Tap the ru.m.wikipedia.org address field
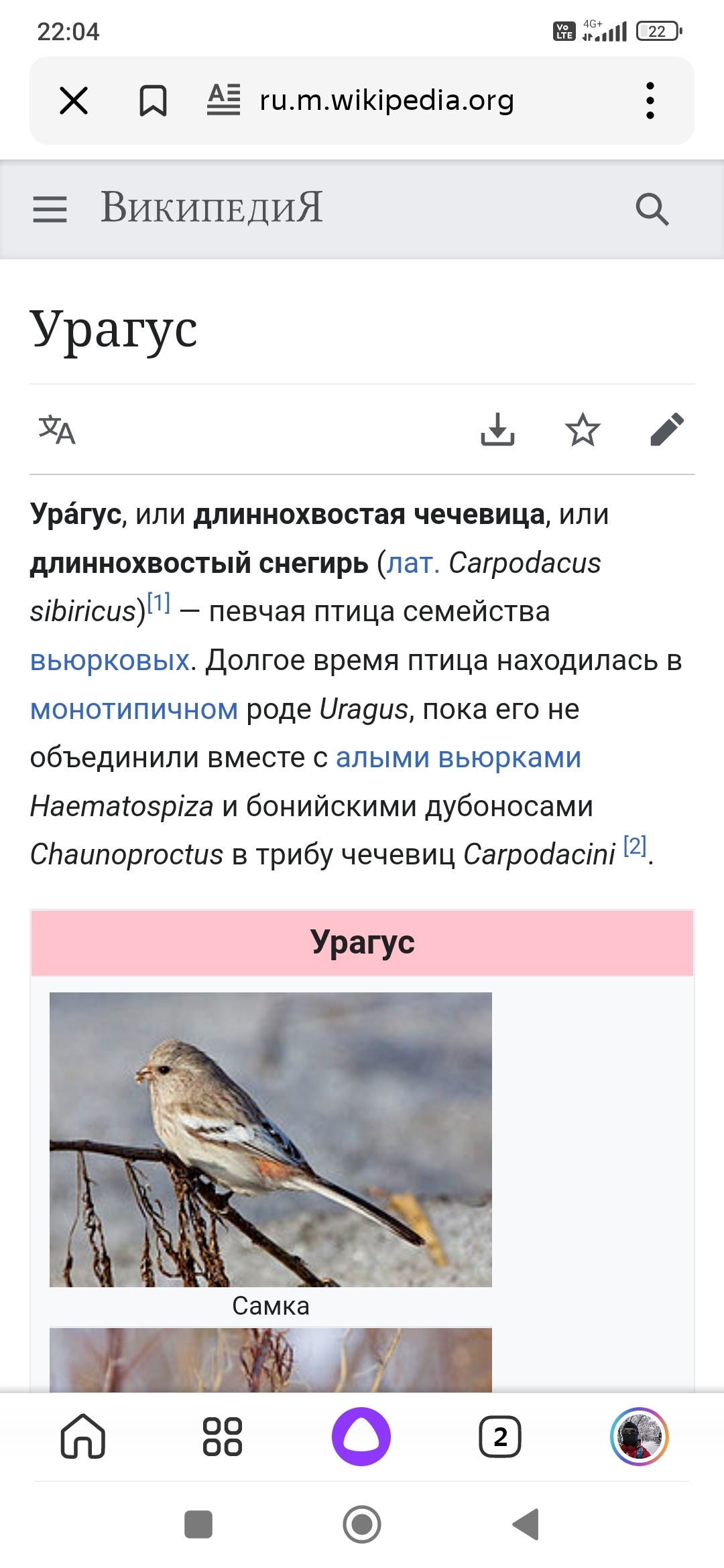724x1568 pixels. point(387,101)
